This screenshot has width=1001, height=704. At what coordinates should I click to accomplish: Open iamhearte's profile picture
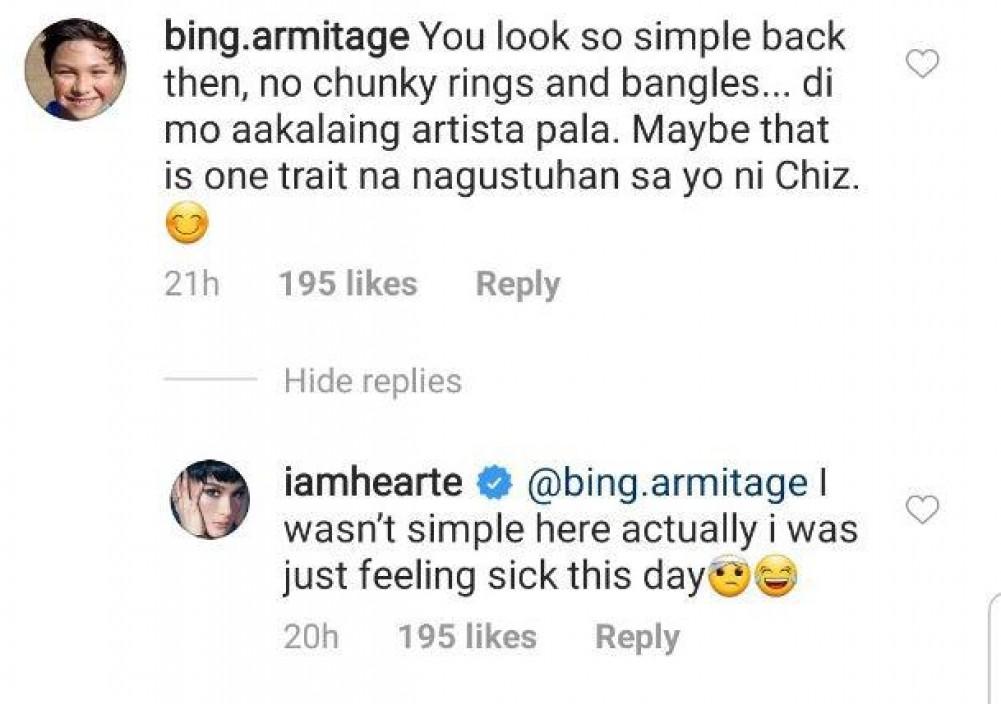click(x=213, y=500)
